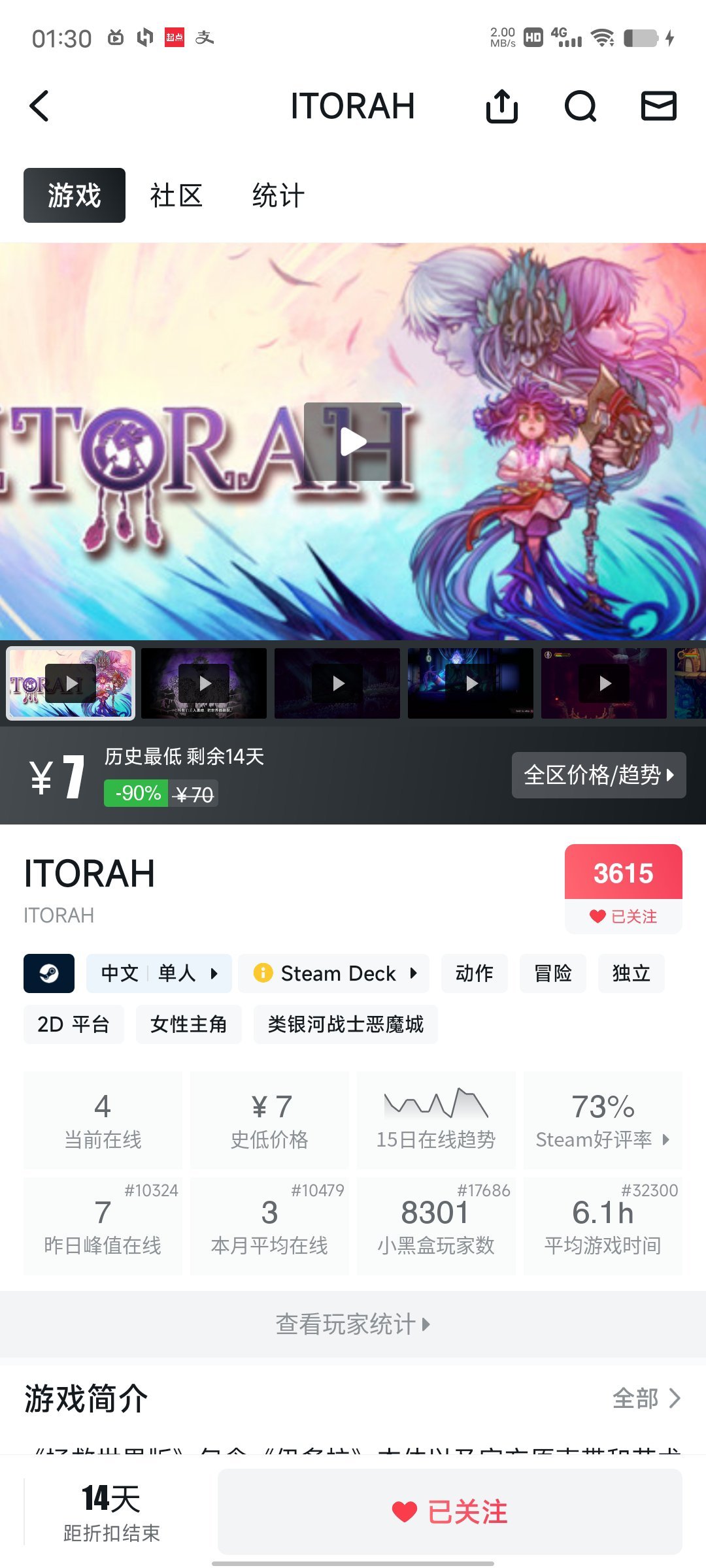Select the 动作 genre tag
The height and width of the screenshot is (1568, 706).
pyautogui.click(x=475, y=973)
